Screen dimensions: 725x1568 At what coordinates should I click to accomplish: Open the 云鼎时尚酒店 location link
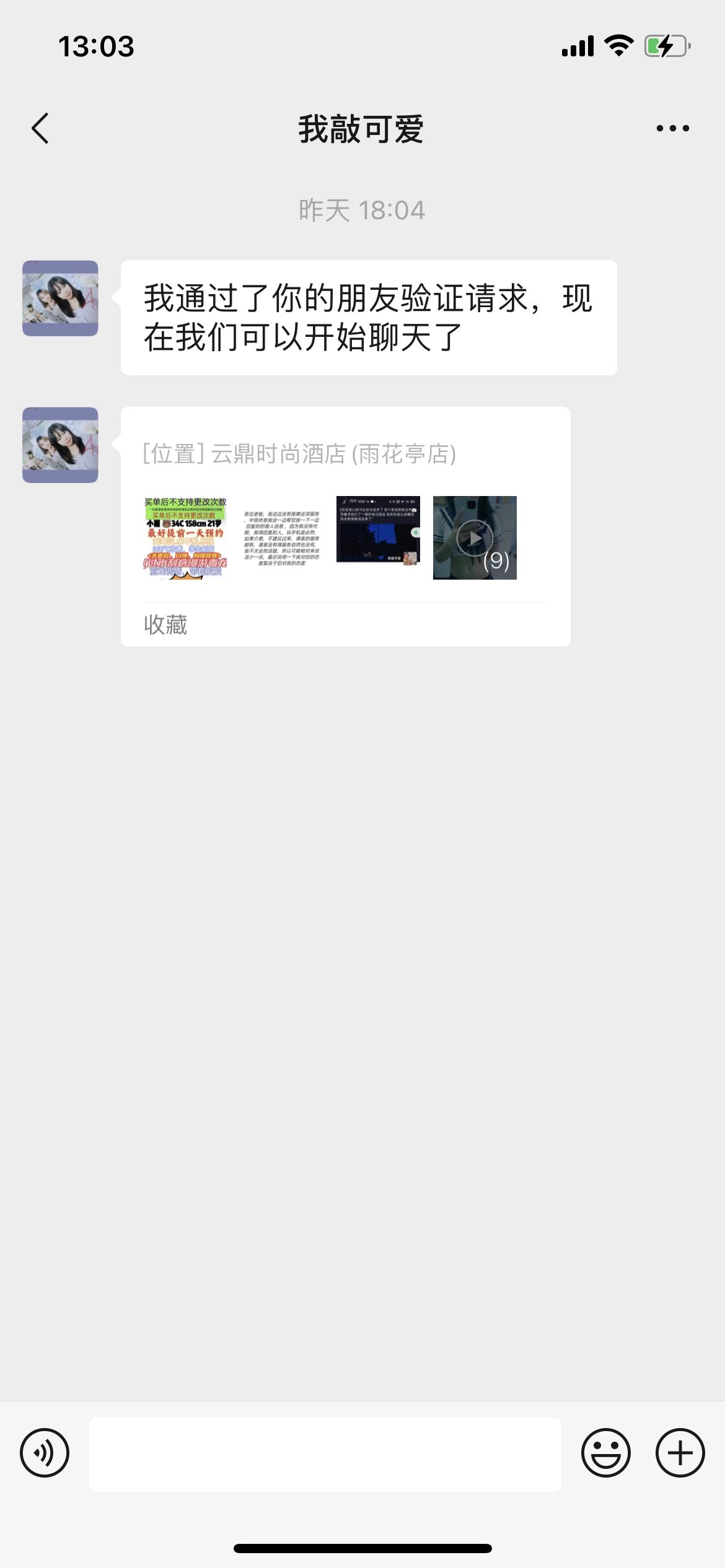(299, 453)
